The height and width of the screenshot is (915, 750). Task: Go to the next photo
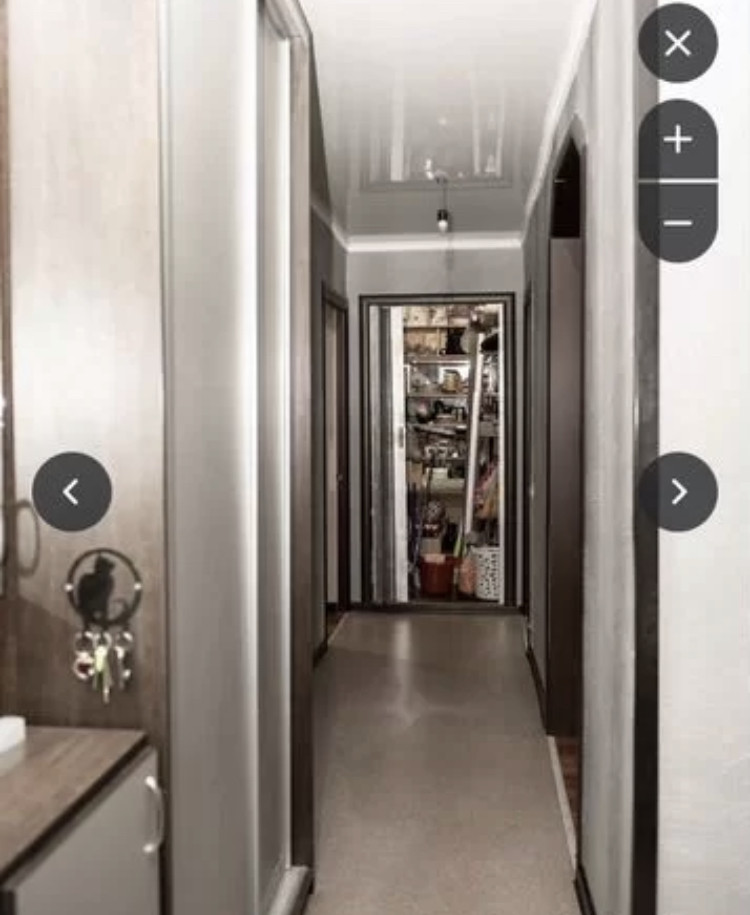(x=678, y=492)
